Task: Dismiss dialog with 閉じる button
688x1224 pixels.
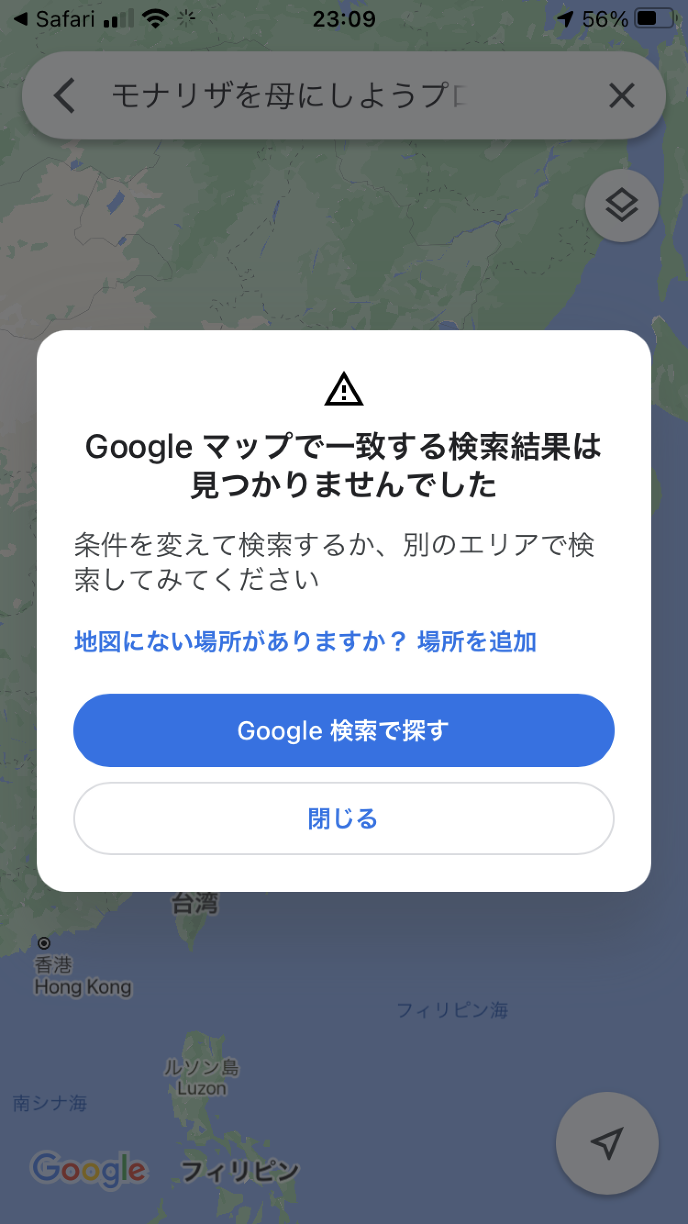Action: [x=343, y=819]
